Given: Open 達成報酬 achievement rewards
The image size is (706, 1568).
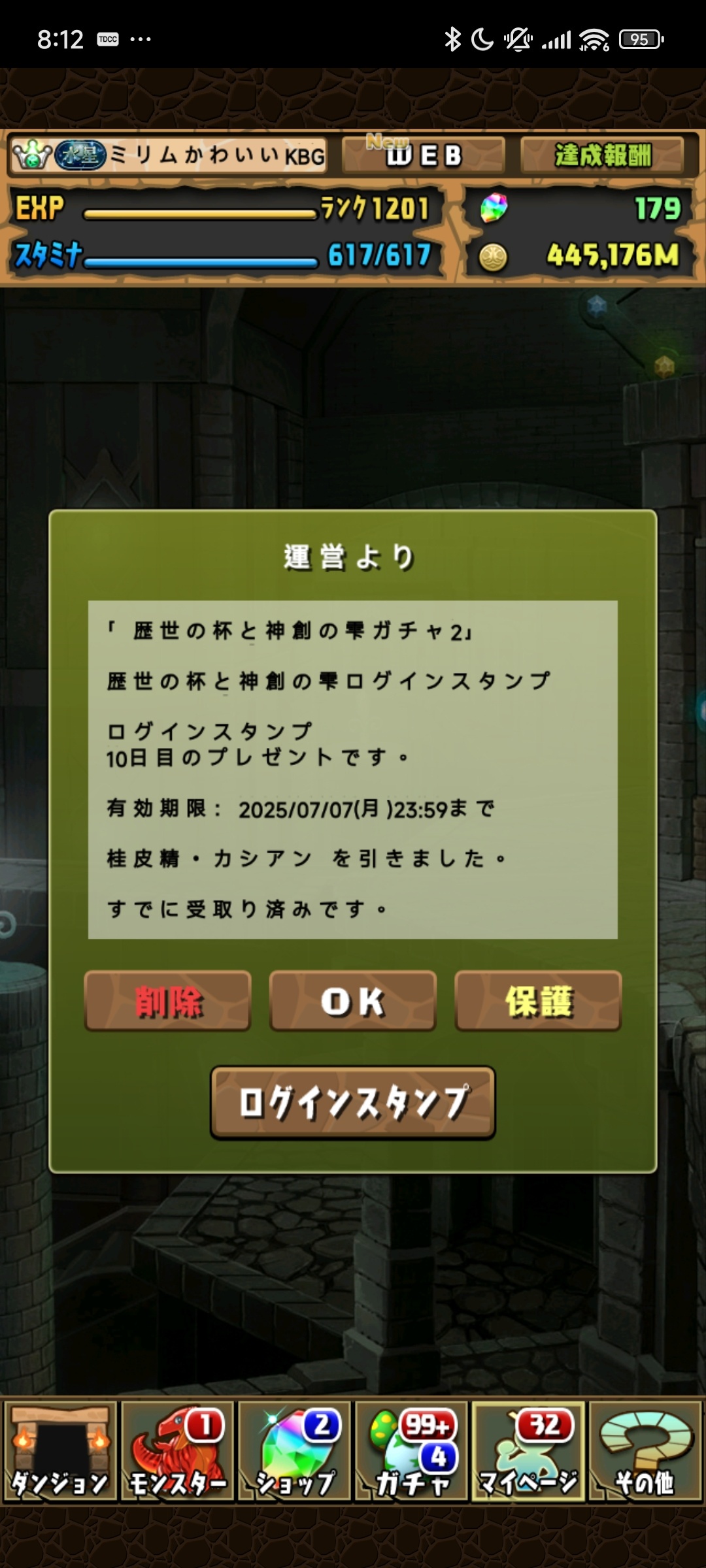Looking at the screenshot, I should (602, 155).
